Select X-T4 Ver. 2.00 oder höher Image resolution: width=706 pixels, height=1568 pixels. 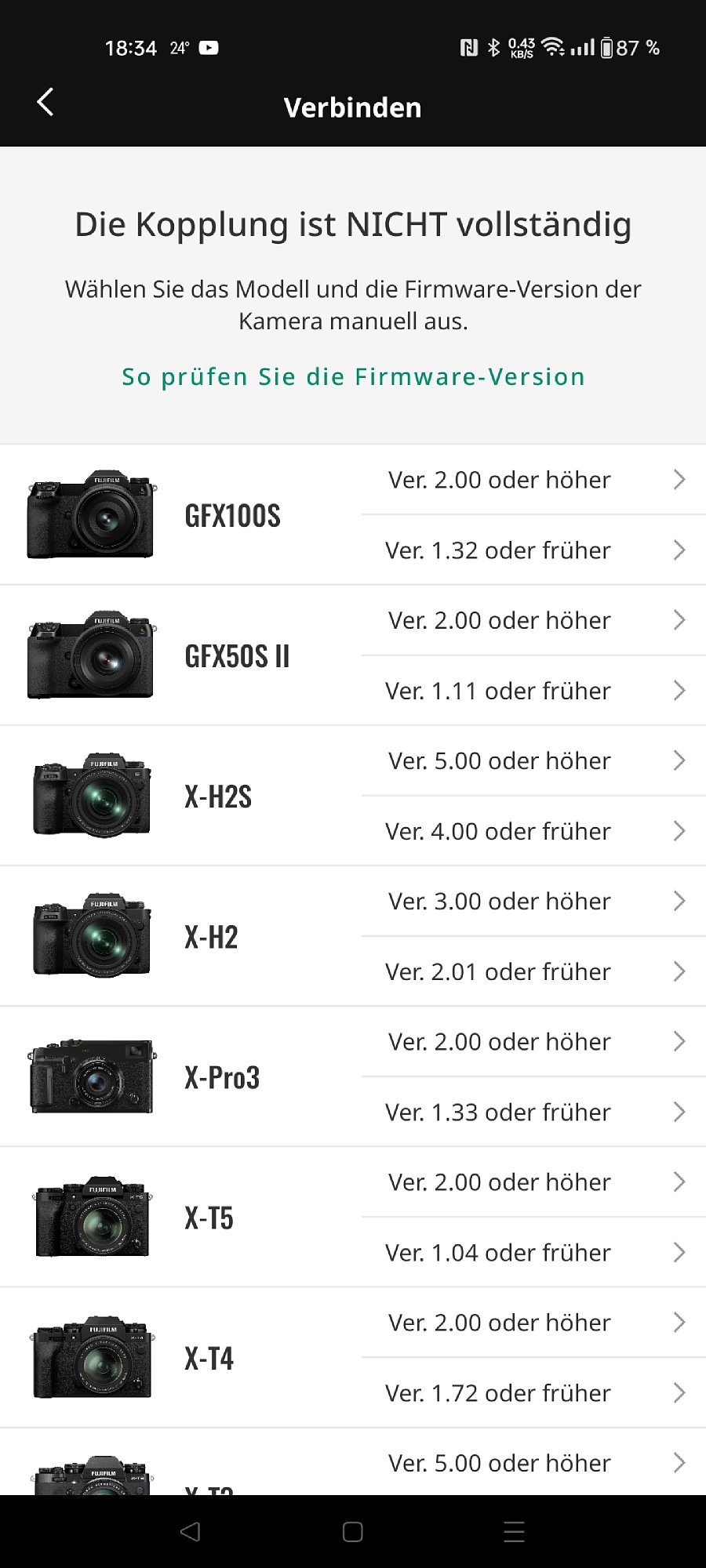click(x=533, y=1323)
